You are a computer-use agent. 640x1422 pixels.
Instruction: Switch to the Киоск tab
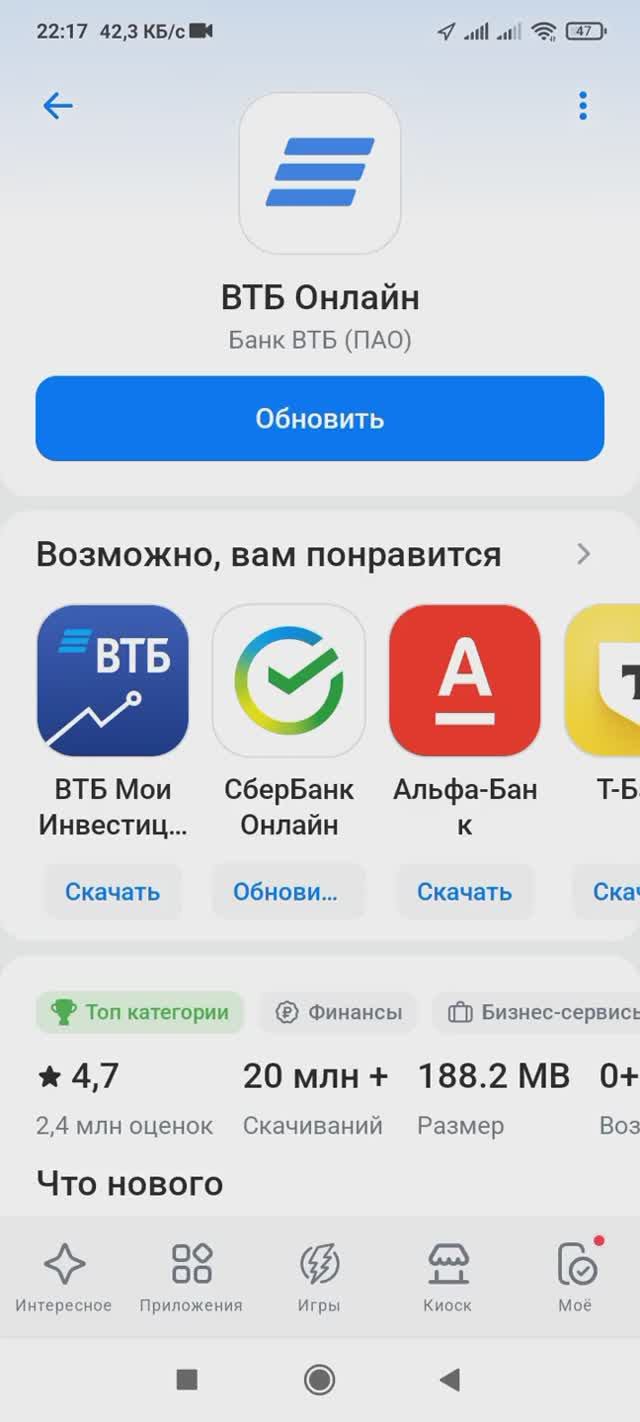coord(447,1278)
